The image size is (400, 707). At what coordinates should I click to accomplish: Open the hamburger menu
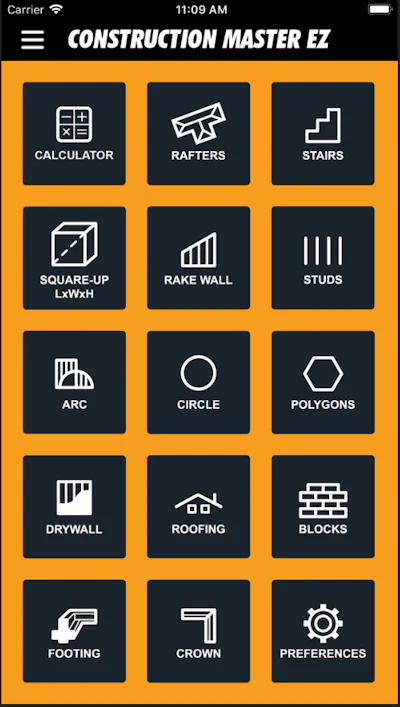[x=32, y=40]
